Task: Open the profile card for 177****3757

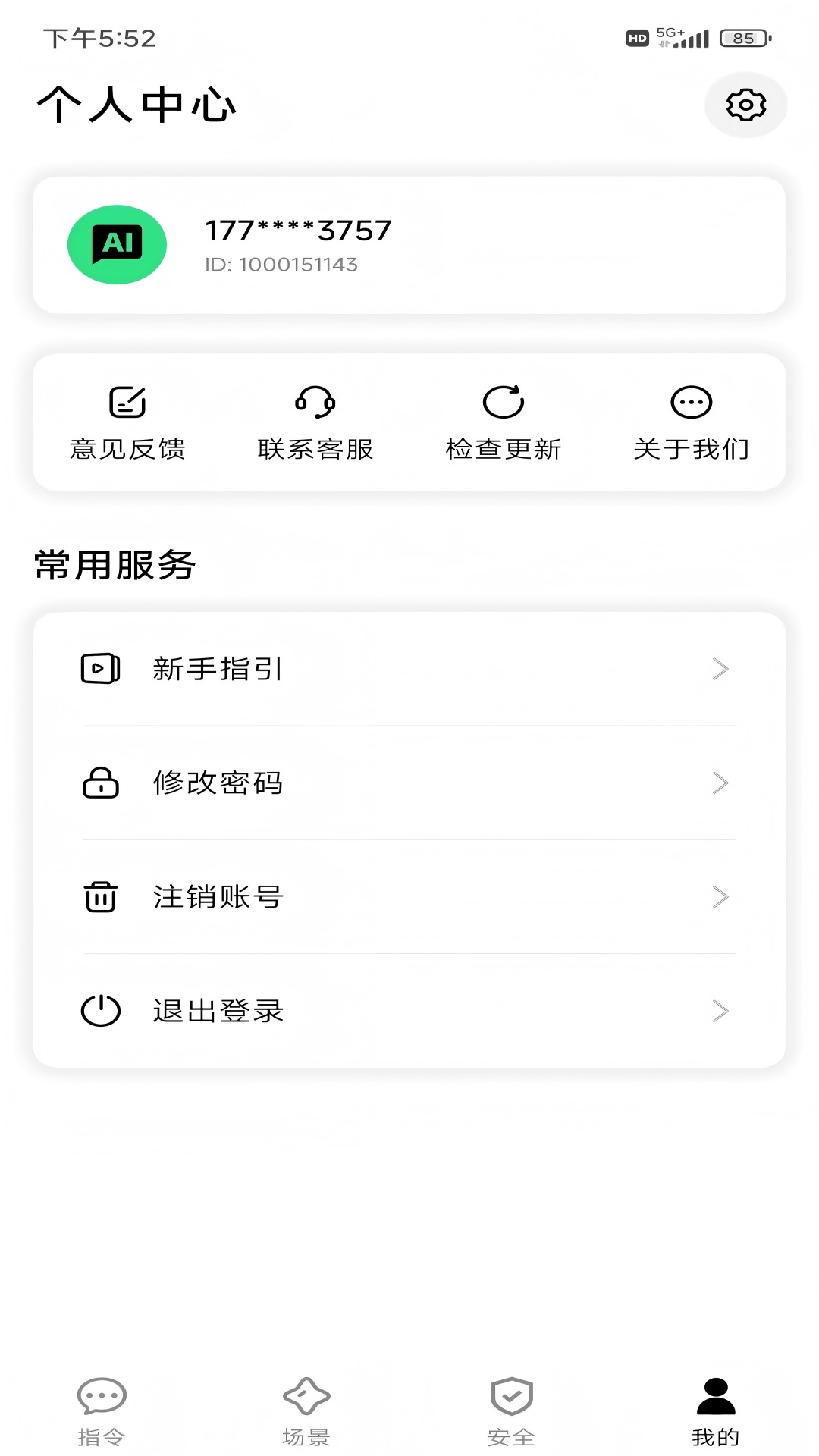Action: point(409,245)
